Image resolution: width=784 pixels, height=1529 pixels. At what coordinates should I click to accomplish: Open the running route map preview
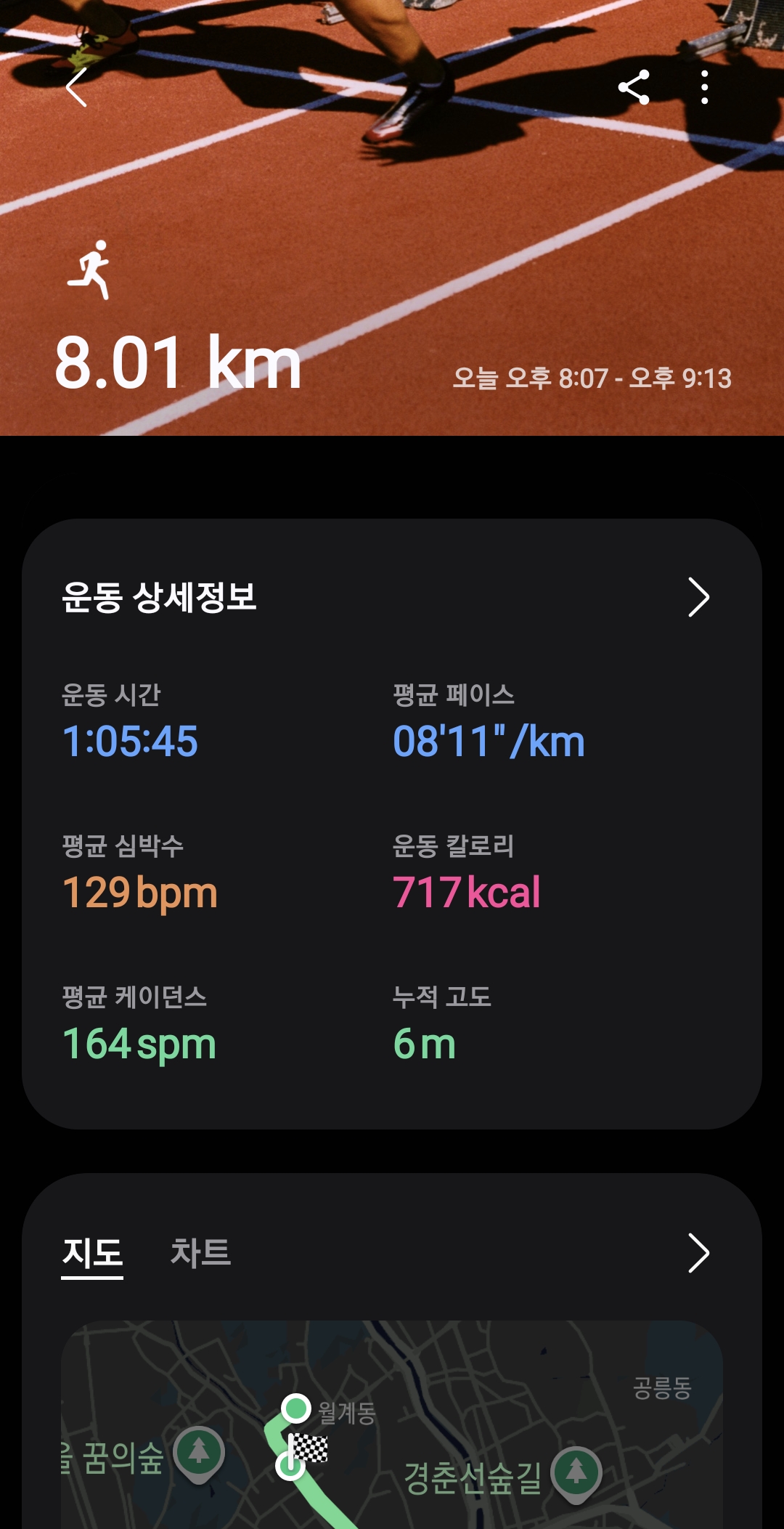(x=392, y=1431)
